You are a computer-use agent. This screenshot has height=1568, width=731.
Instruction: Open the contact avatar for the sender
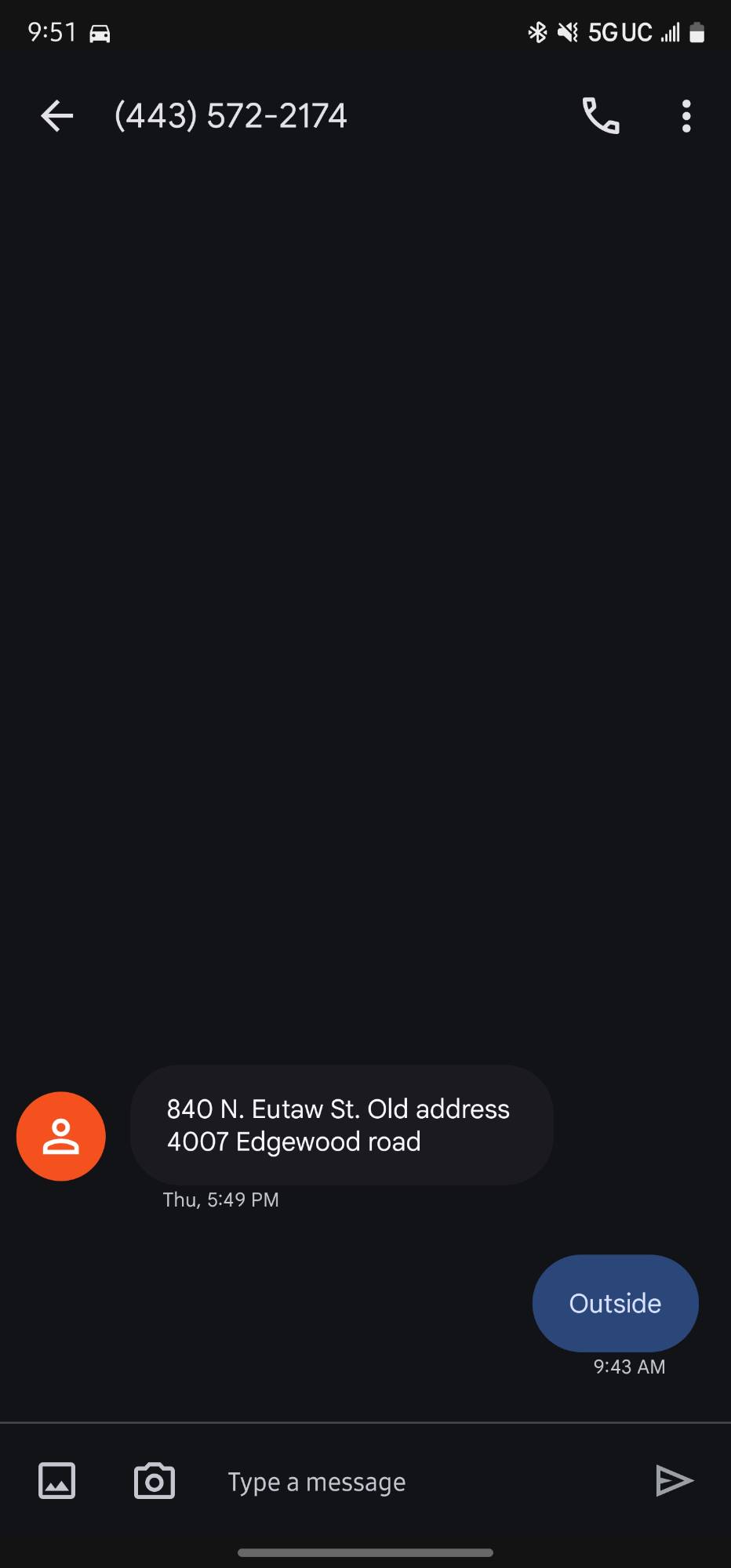(61, 1136)
